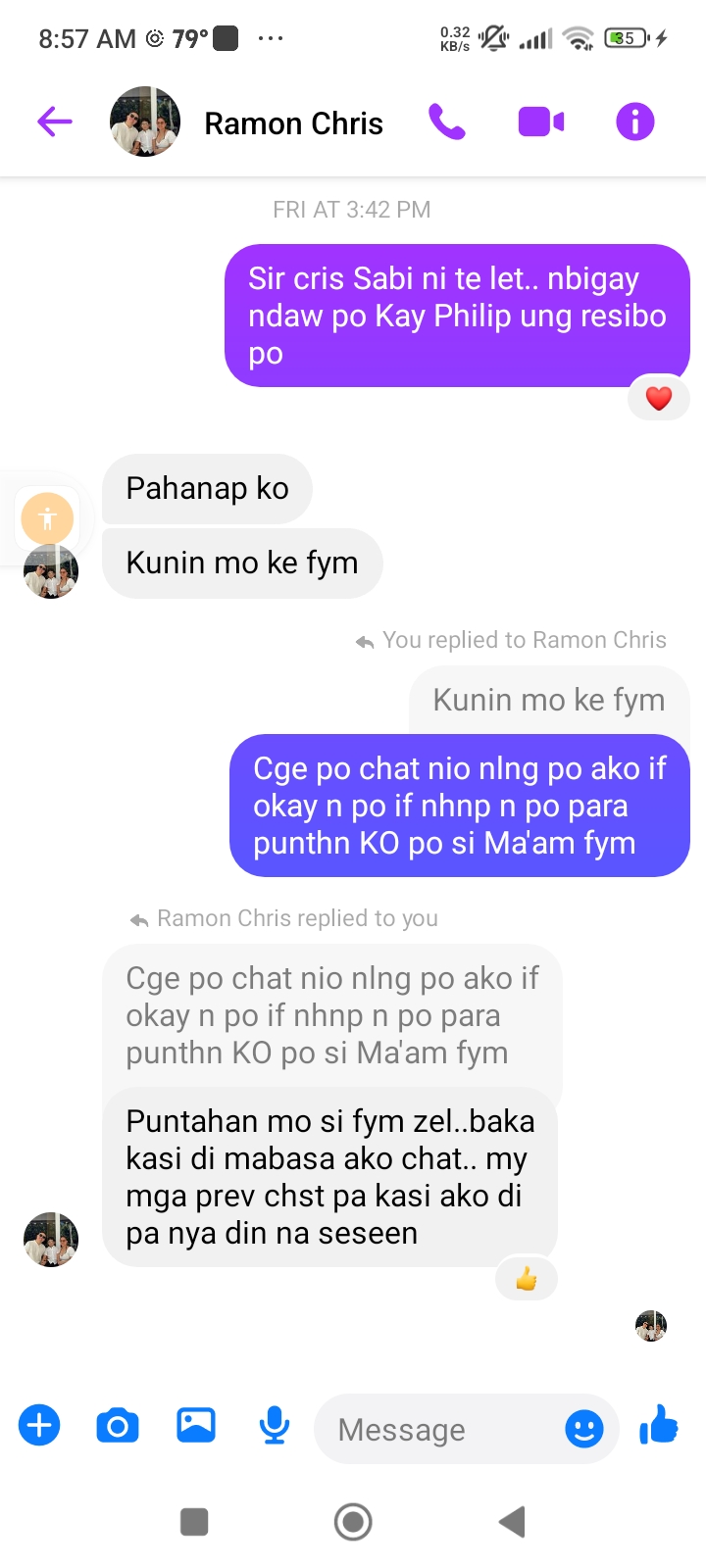Start a voice call with Ramon Chris
The height and width of the screenshot is (1568, 706).
(447, 122)
